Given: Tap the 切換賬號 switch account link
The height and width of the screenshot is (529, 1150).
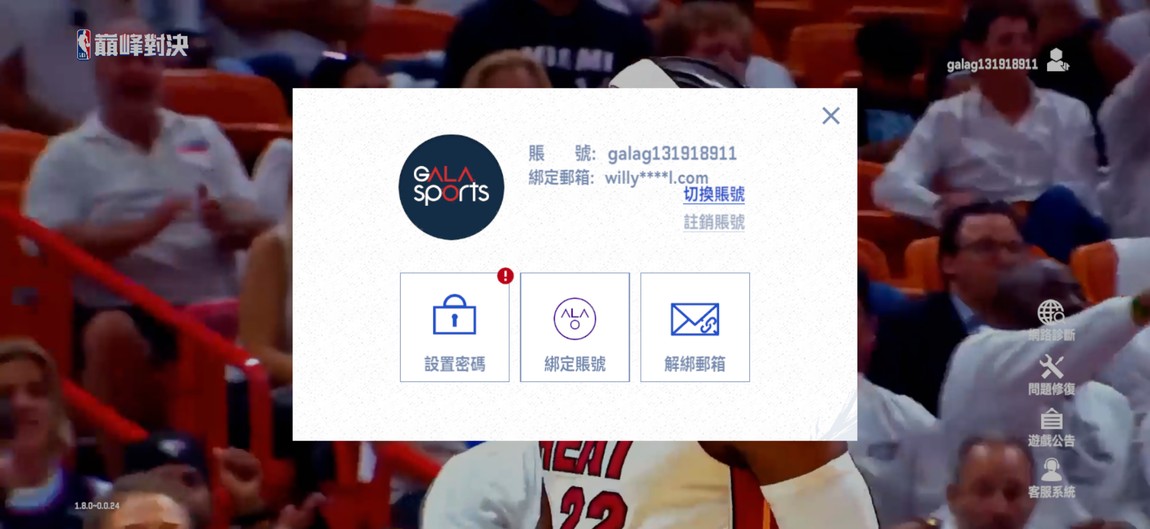Looking at the screenshot, I should tap(713, 194).
